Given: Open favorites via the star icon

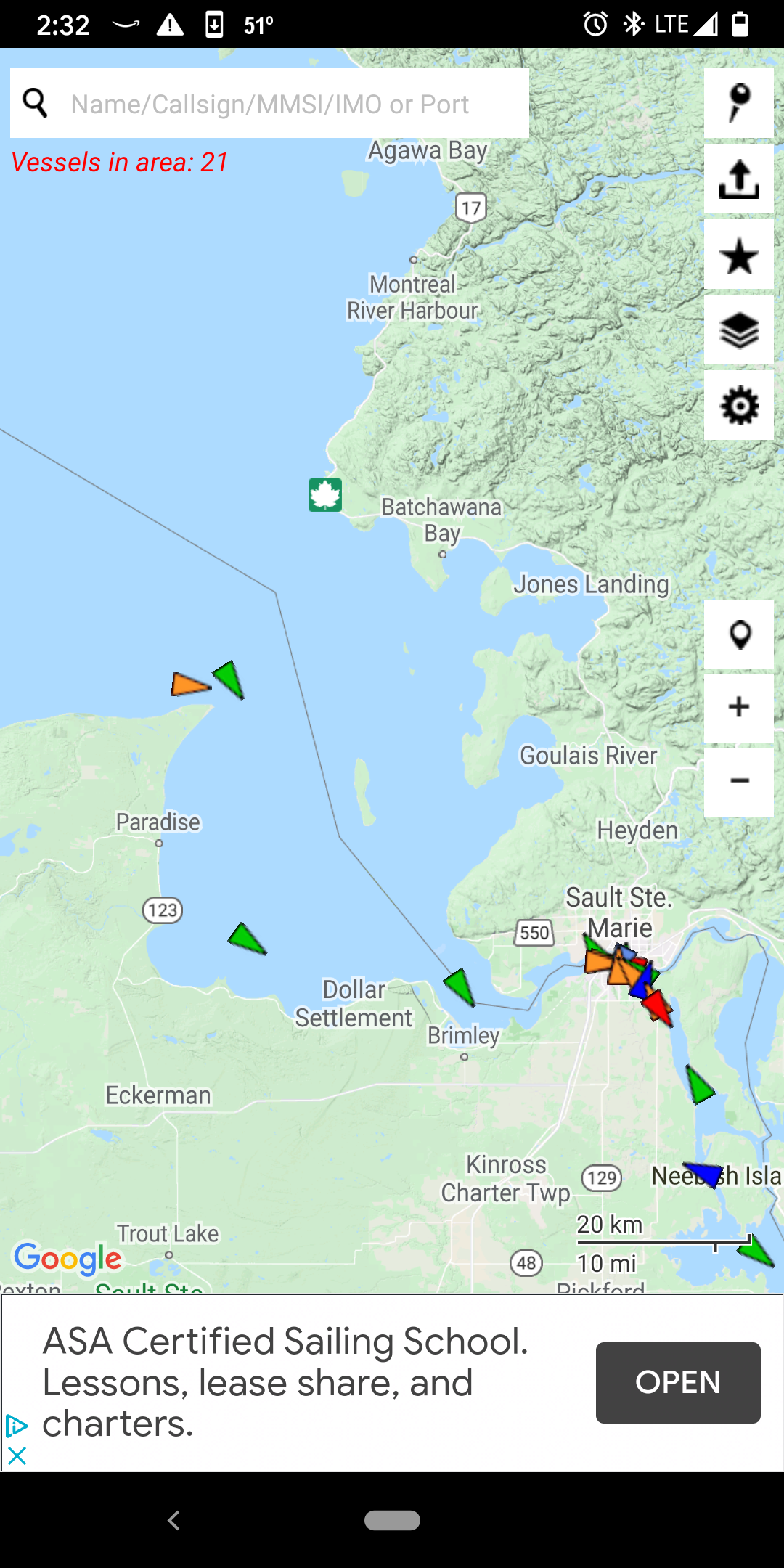Looking at the screenshot, I should point(739,256).
